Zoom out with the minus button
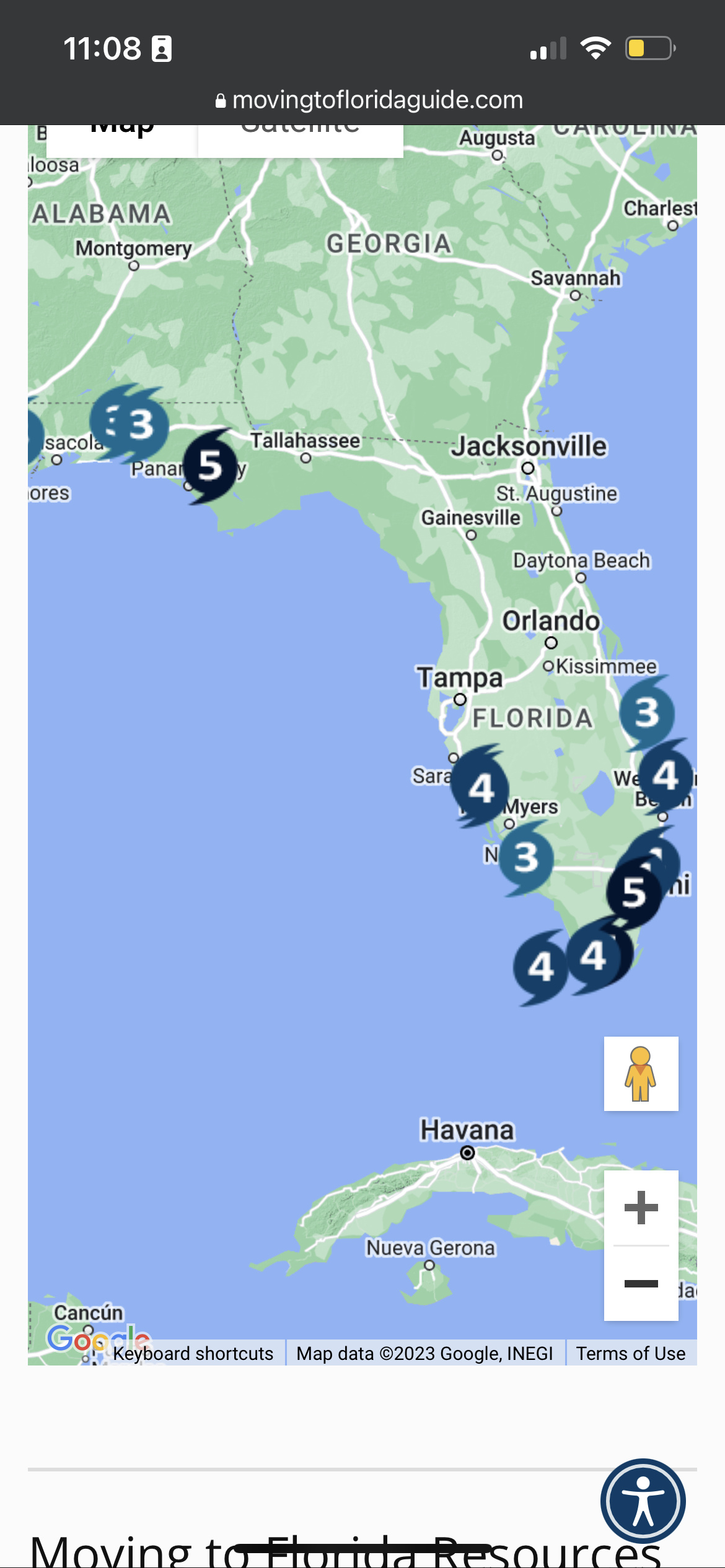 coord(641,1283)
